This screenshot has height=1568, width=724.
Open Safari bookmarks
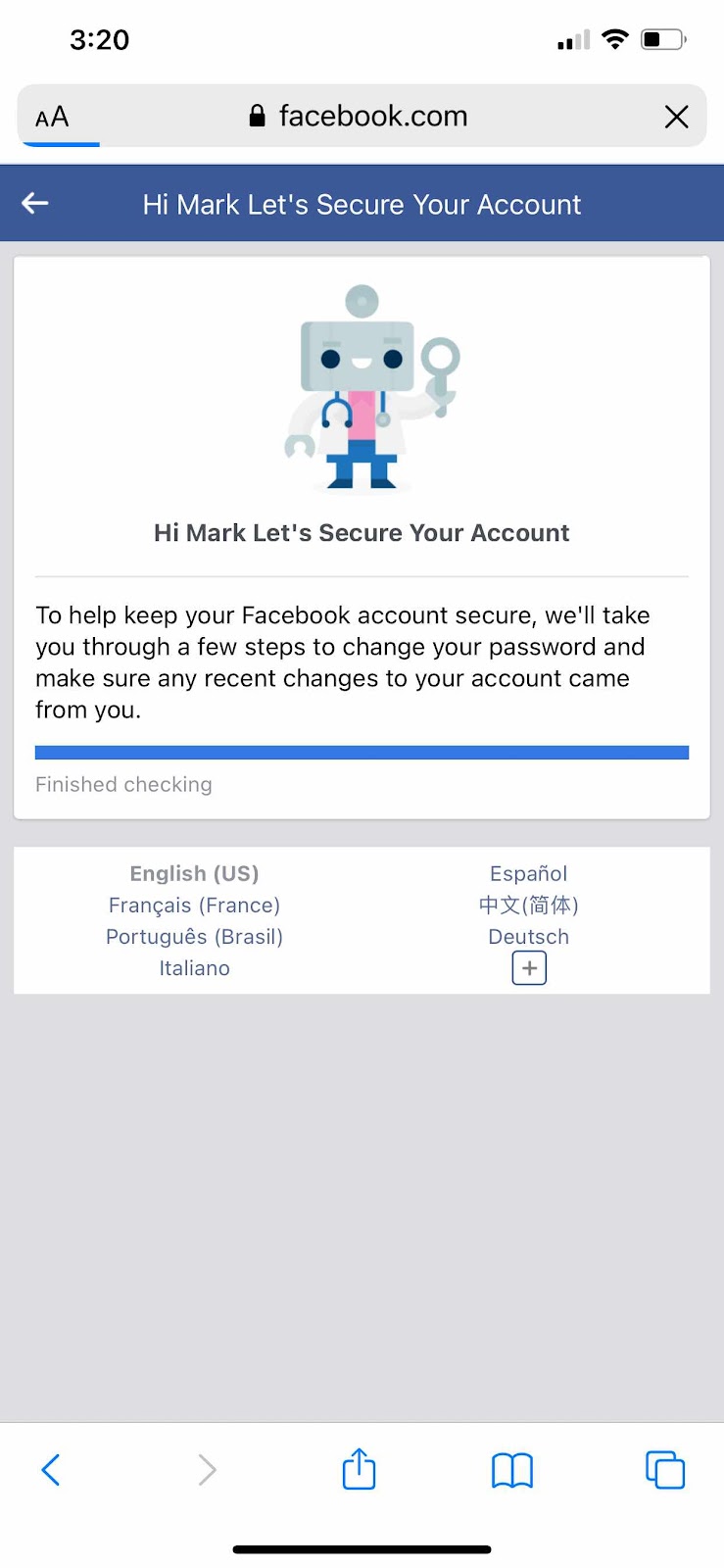pos(511,1470)
